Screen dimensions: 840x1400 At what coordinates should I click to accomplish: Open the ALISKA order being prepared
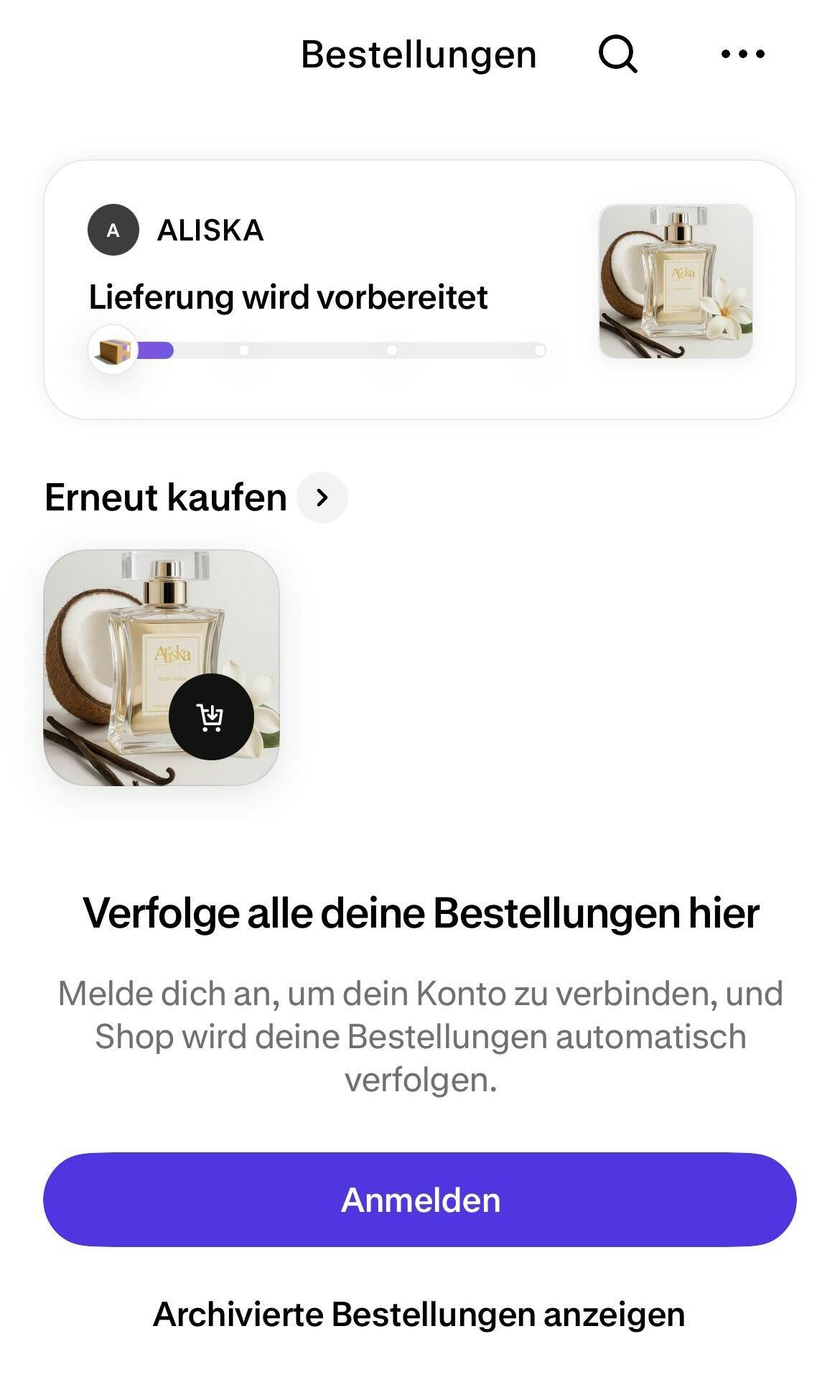419,289
